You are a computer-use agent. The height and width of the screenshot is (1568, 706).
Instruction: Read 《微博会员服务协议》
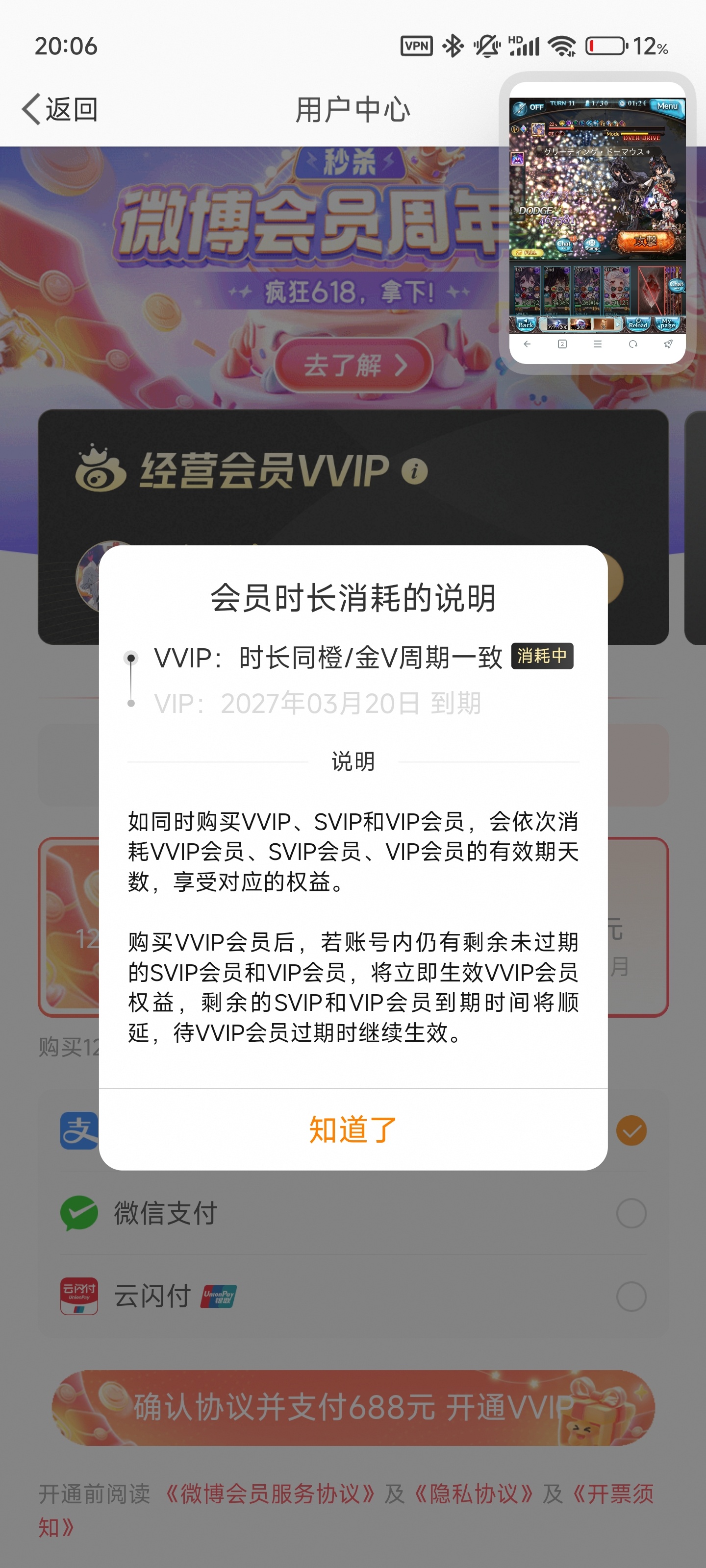point(271,1493)
